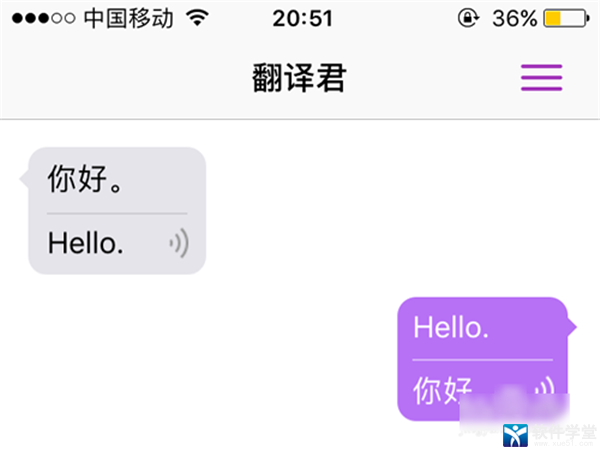The height and width of the screenshot is (450, 600).
Task: Open the purple hamburger menu
Action: 541,78
